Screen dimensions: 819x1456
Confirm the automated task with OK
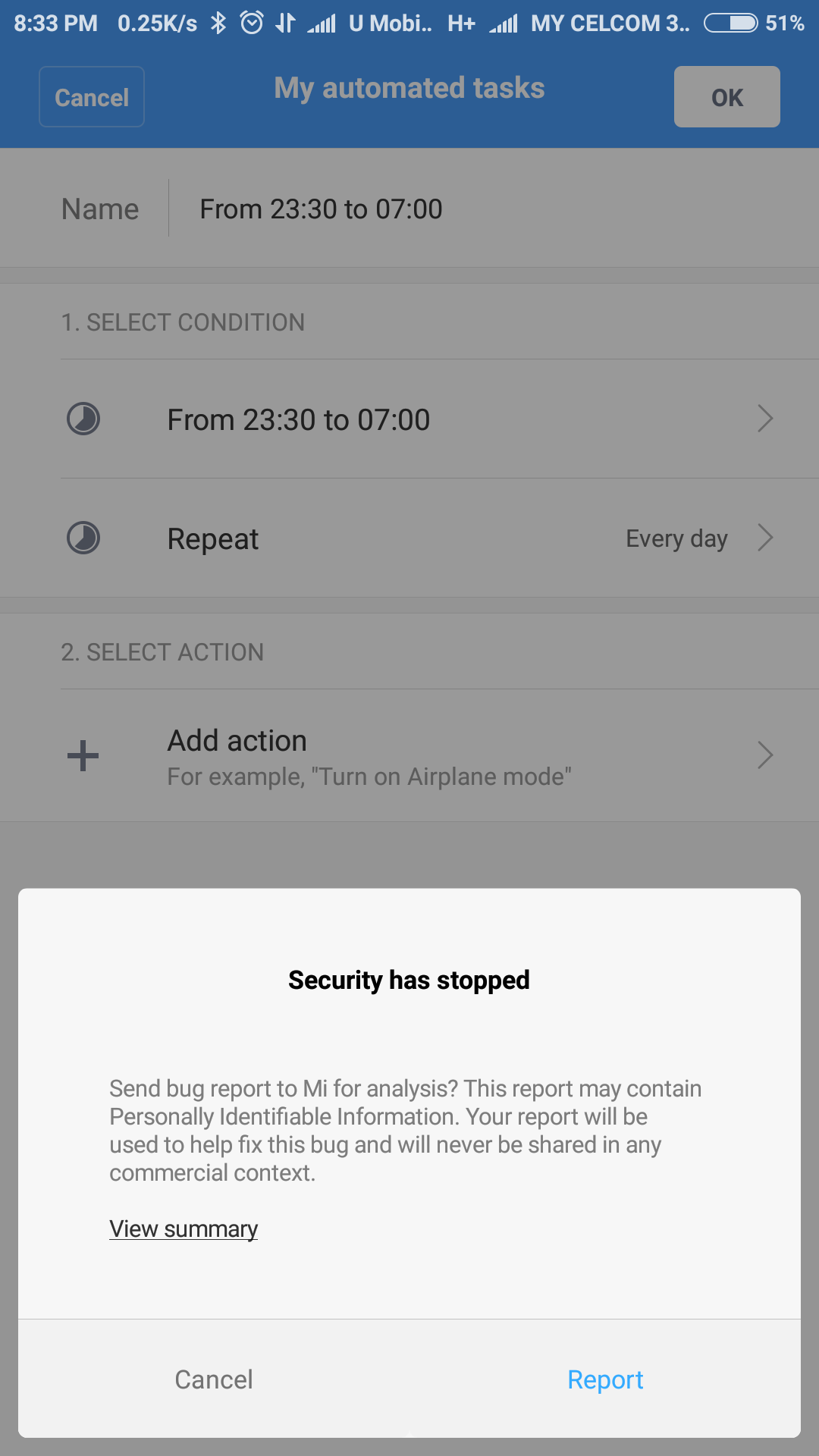point(726,97)
